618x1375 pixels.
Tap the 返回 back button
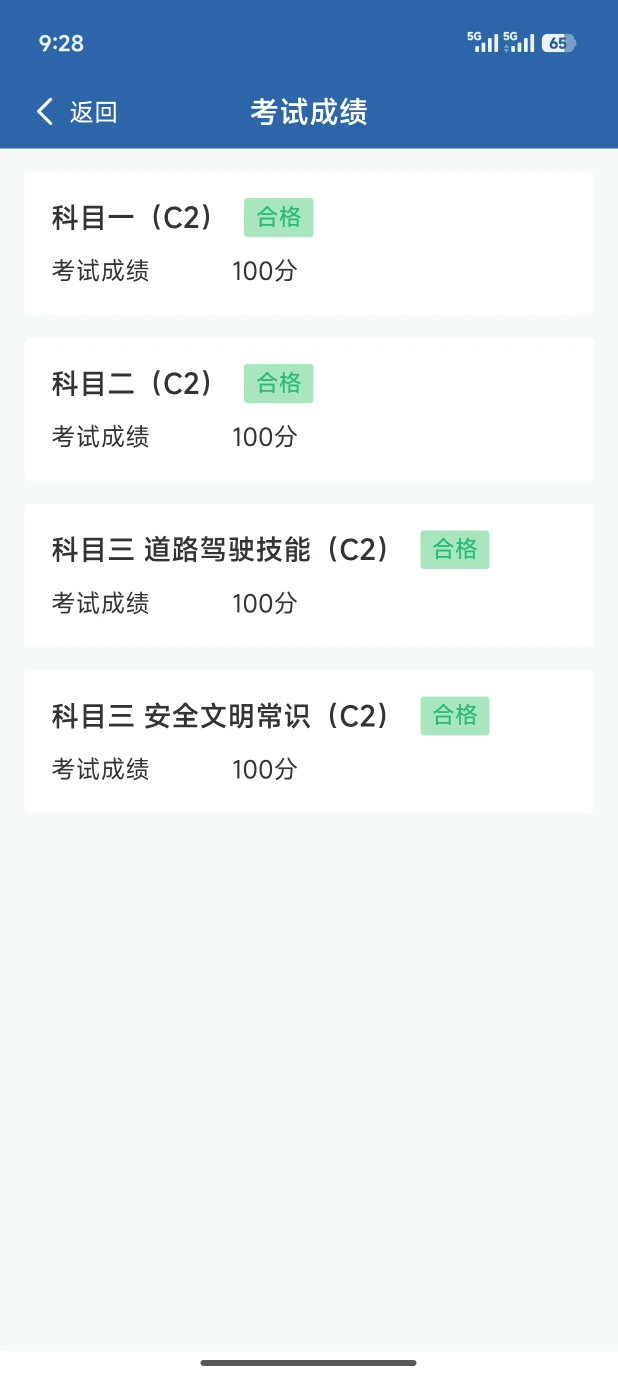tap(77, 112)
